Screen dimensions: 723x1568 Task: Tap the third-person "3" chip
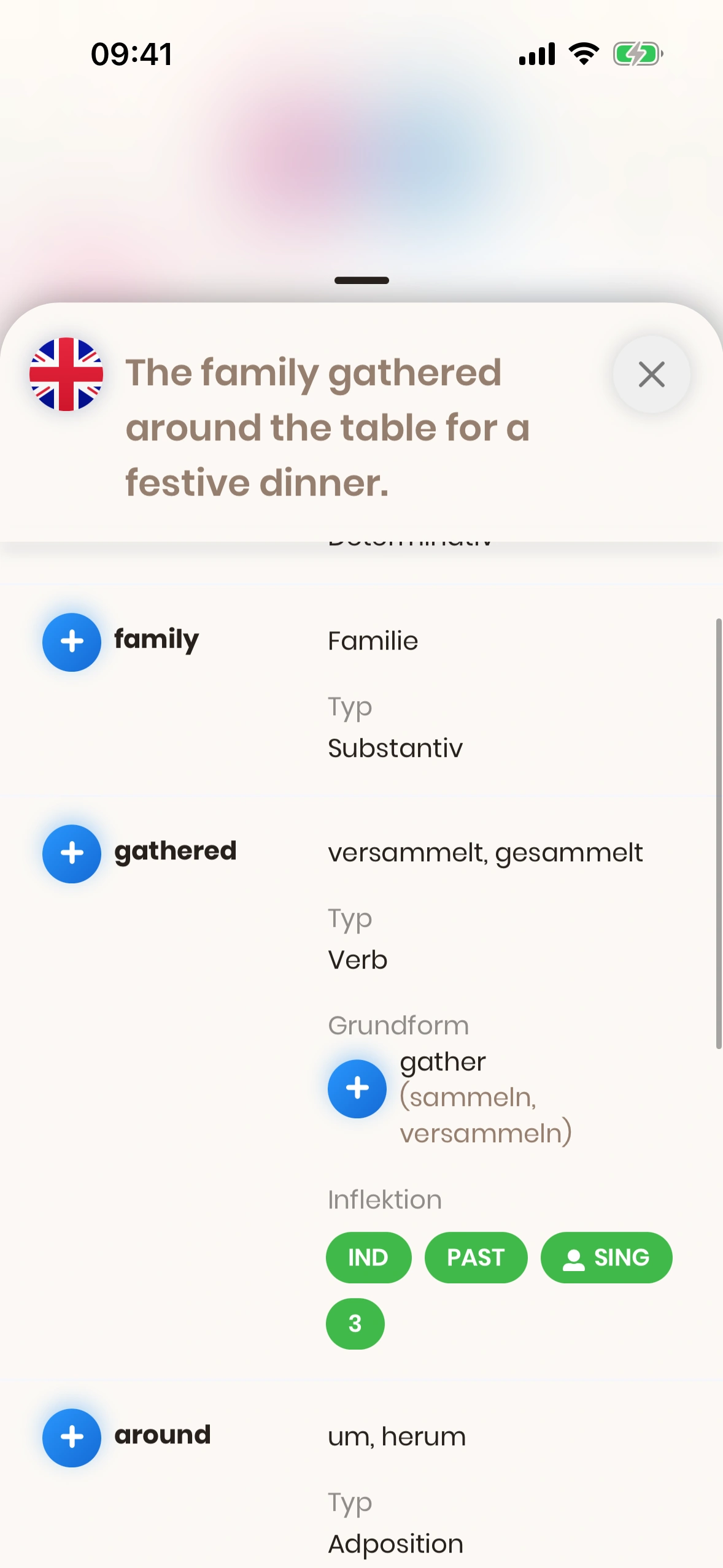(x=355, y=1323)
